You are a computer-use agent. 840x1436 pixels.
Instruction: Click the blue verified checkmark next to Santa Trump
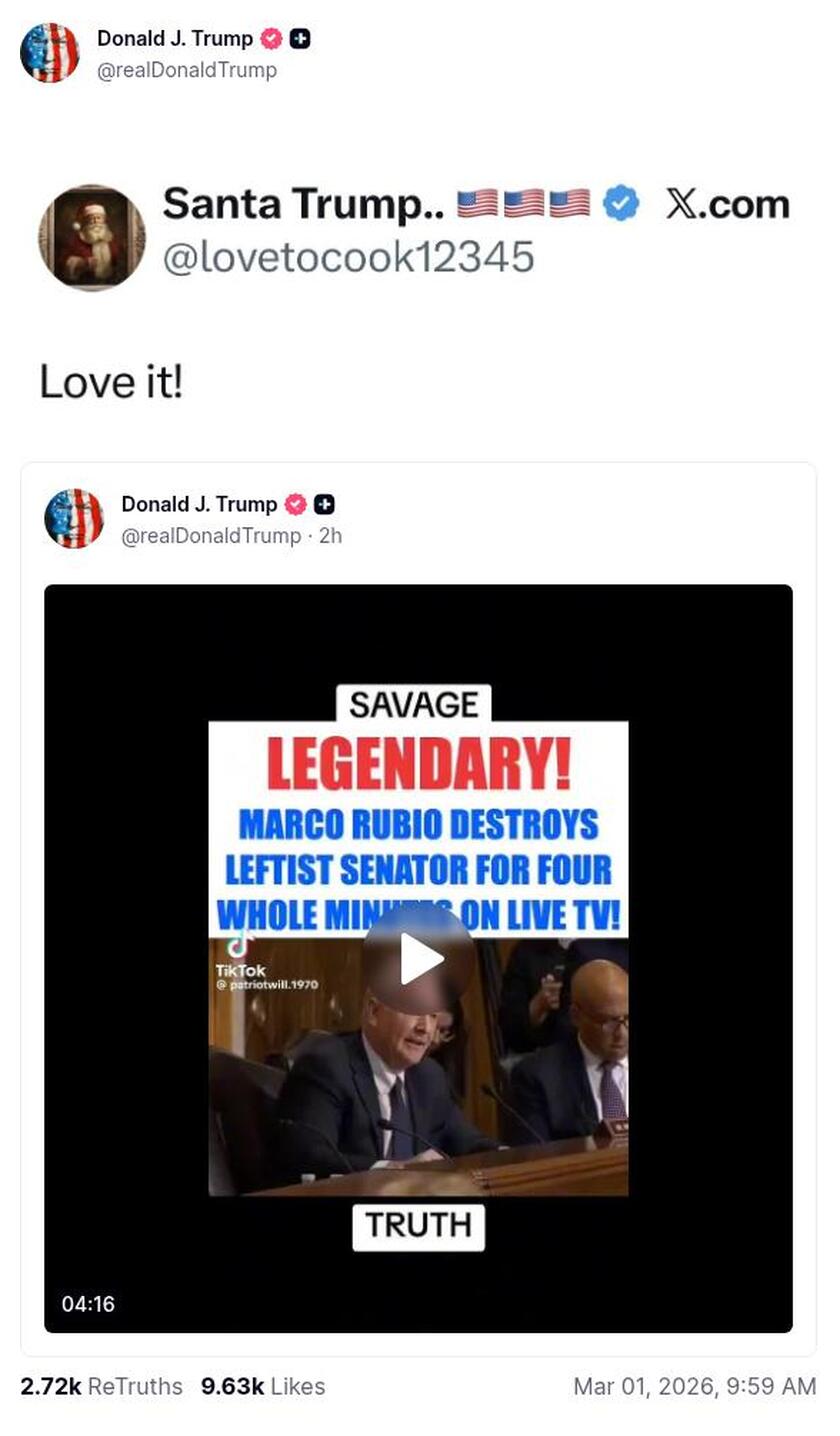tap(620, 202)
